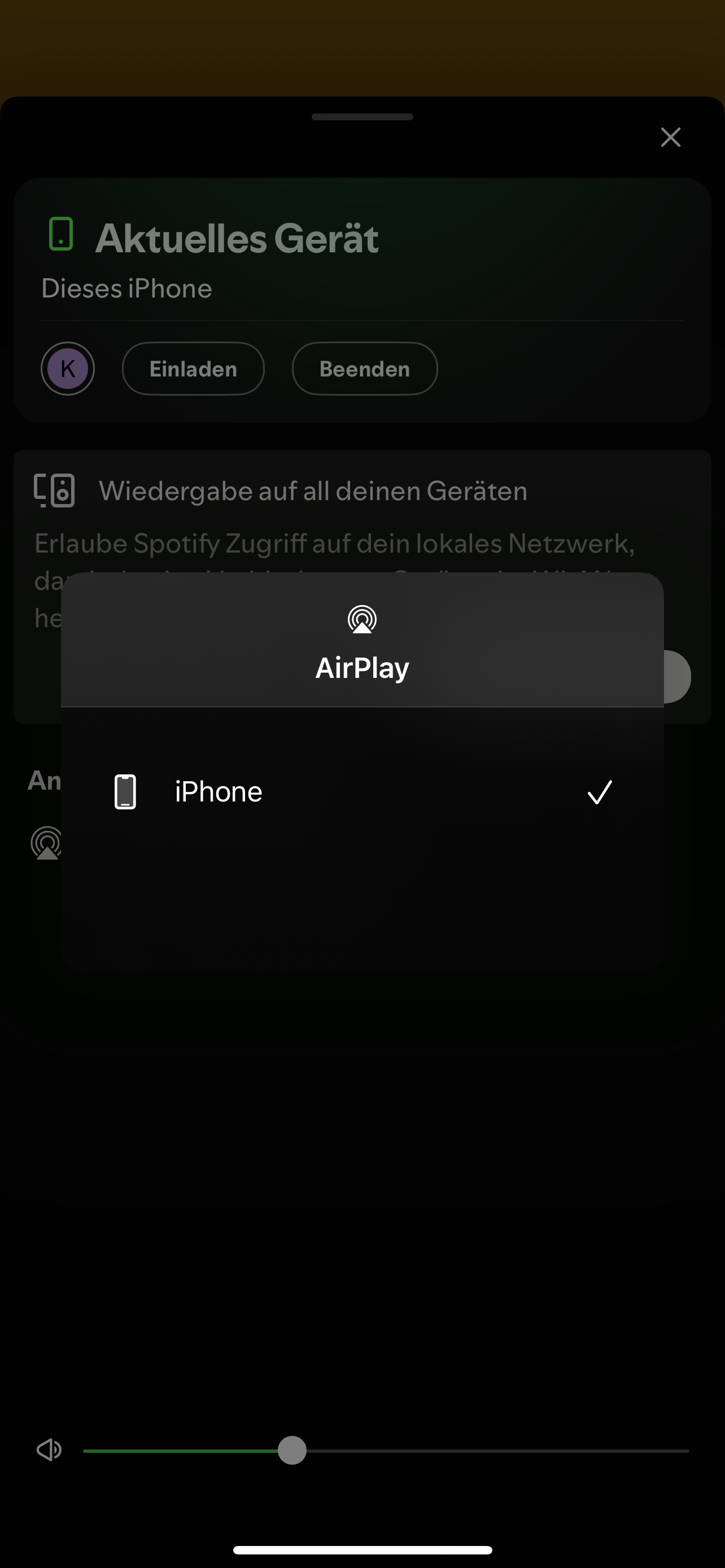Viewport: 725px width, 1568px height.
Task: Tap the Einladen button
Action: (x=193, y=369)
